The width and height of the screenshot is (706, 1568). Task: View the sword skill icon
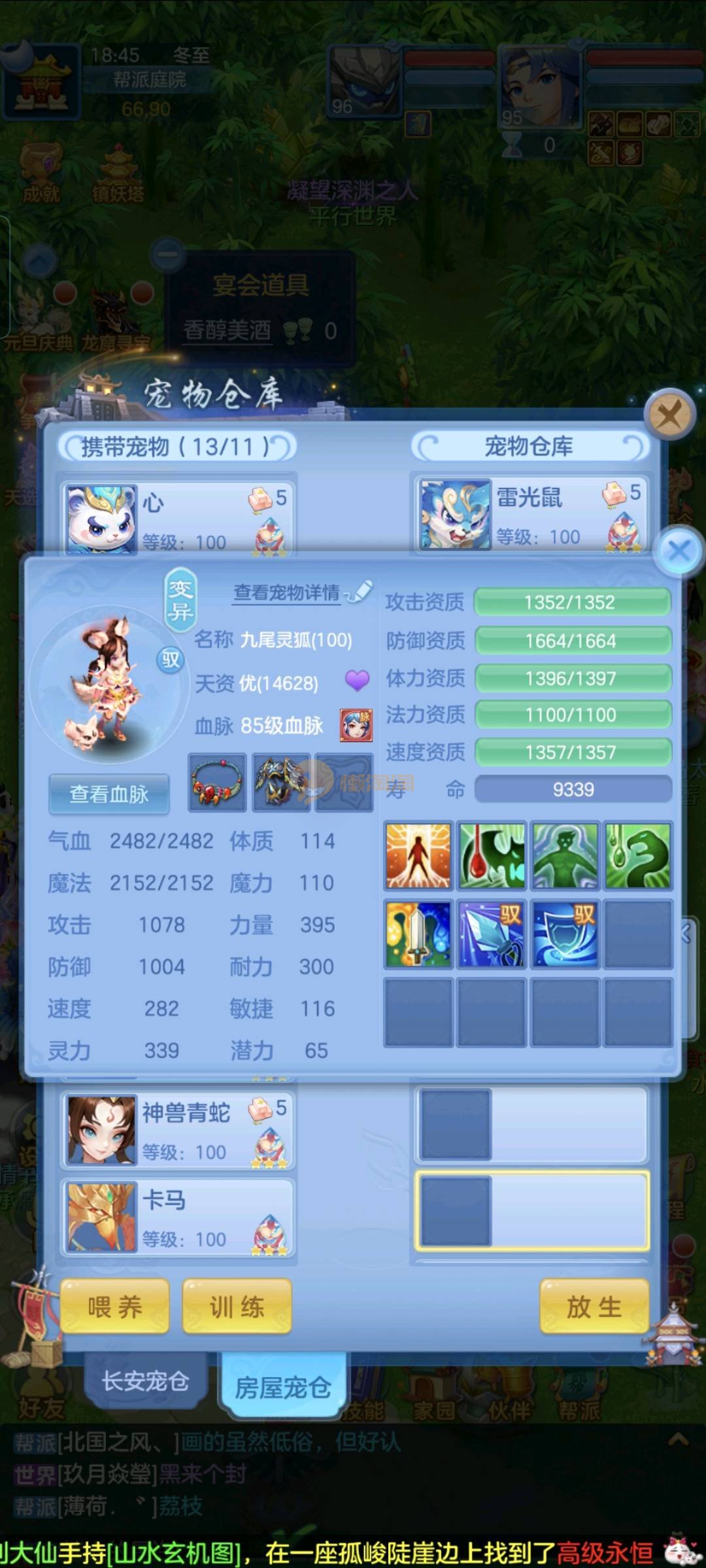[x=418, y=934]
